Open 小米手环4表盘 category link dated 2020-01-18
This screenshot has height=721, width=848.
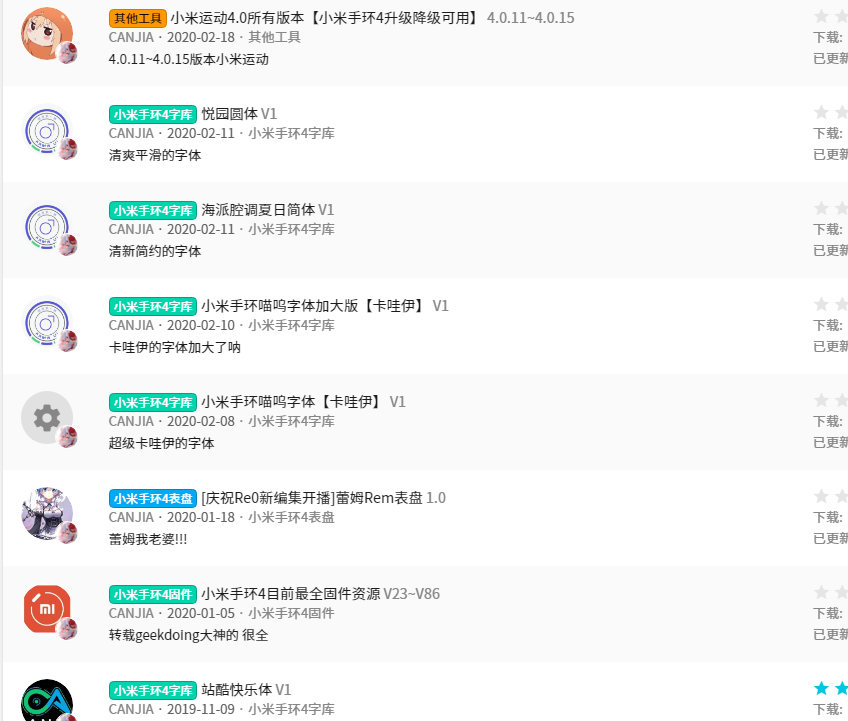coord(291,517)
